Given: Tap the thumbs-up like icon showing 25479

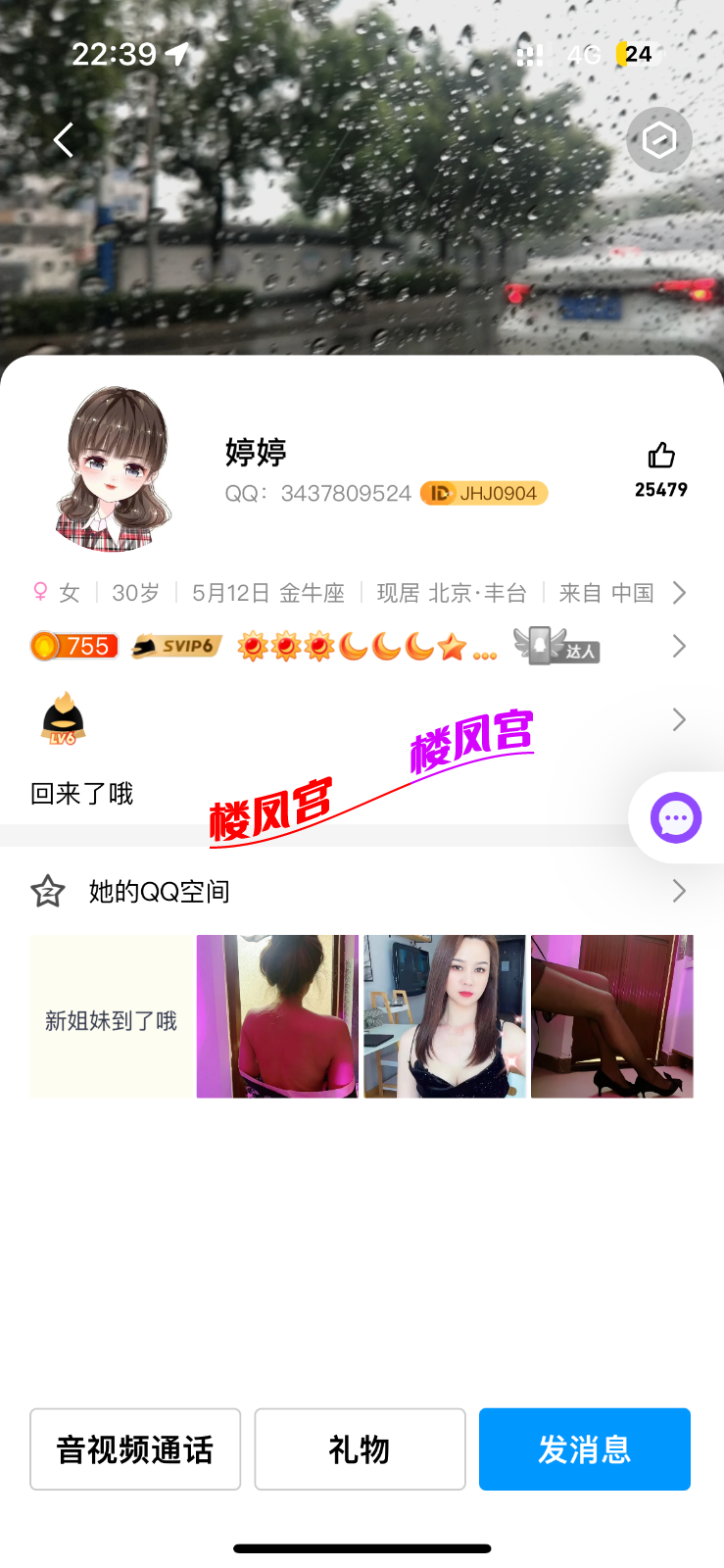Looking at the screenshot, I should click(659, 455).
